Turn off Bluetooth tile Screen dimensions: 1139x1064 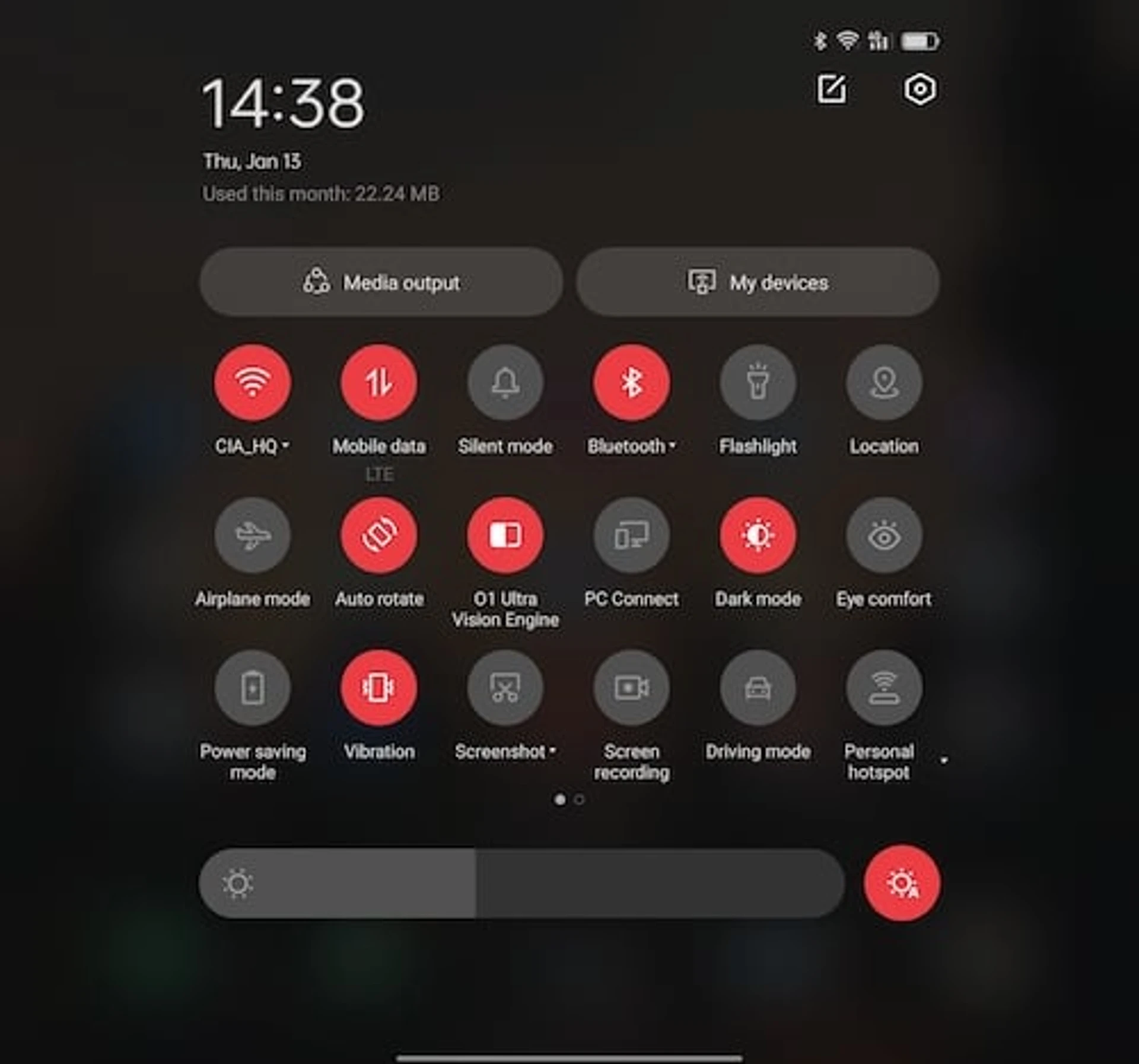631,382
